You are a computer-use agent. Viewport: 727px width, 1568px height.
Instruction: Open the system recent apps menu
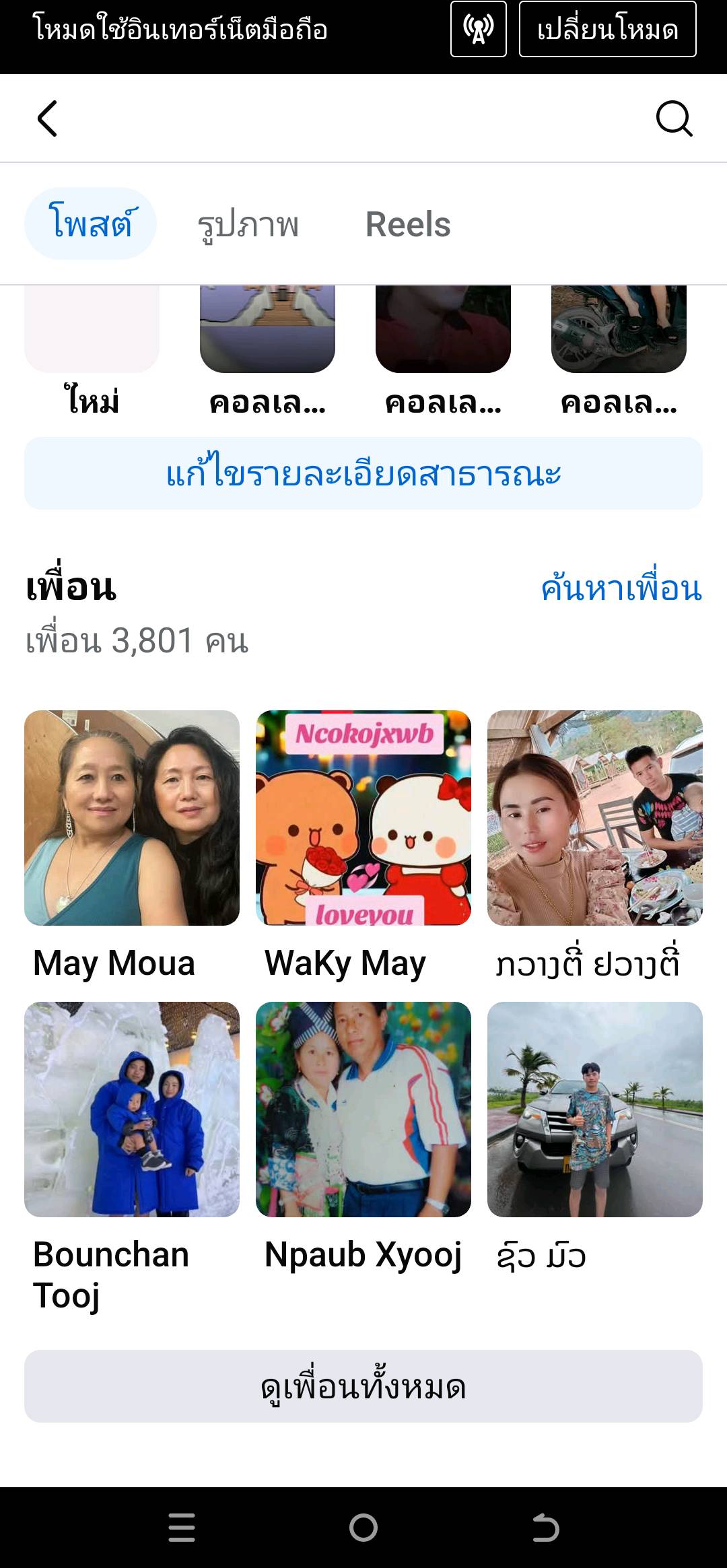point(182,1528)
